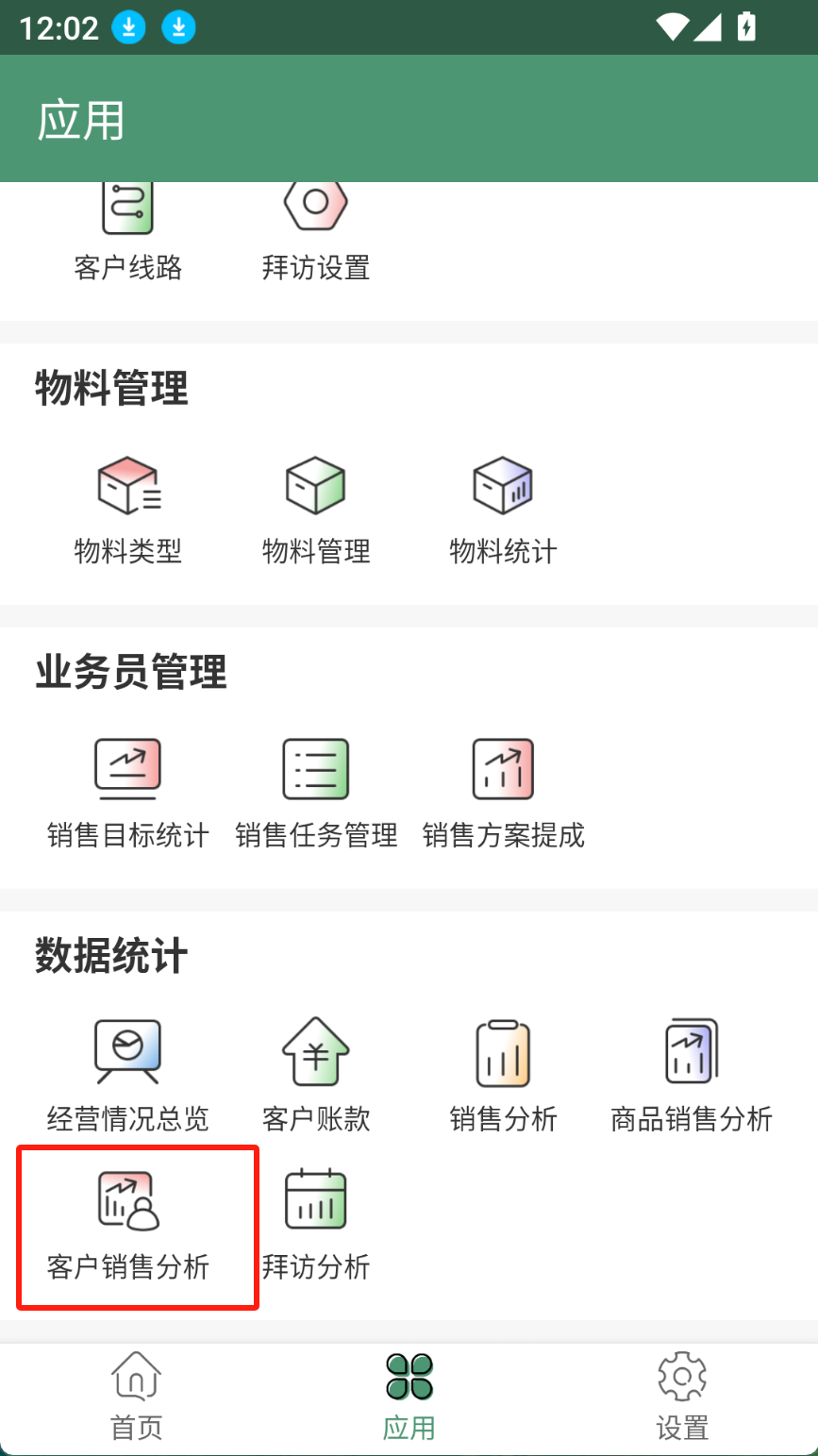Open the 物料管理 grid item
The image size is (818, 1456).
tap(315, 510)
